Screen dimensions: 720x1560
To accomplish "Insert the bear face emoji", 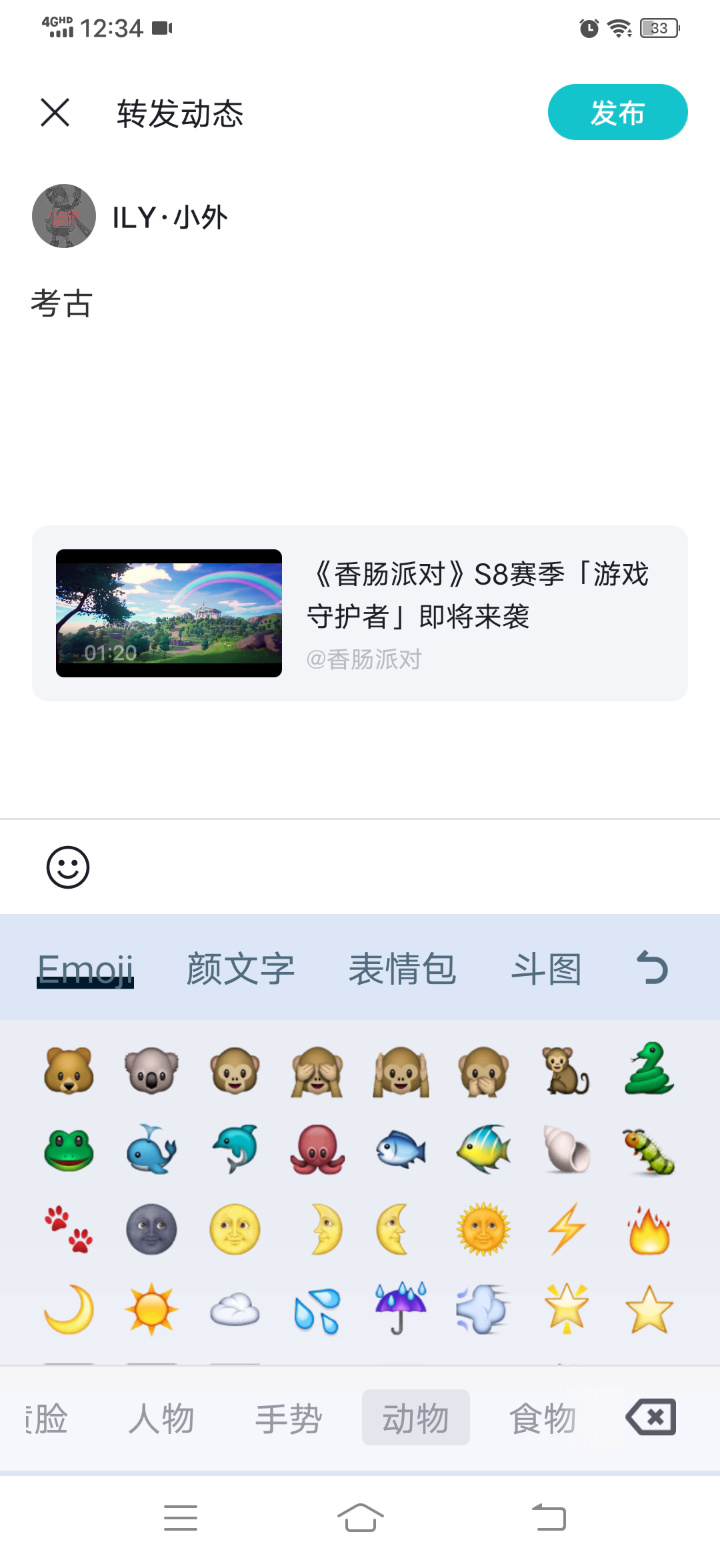I will pos(68,1069).
